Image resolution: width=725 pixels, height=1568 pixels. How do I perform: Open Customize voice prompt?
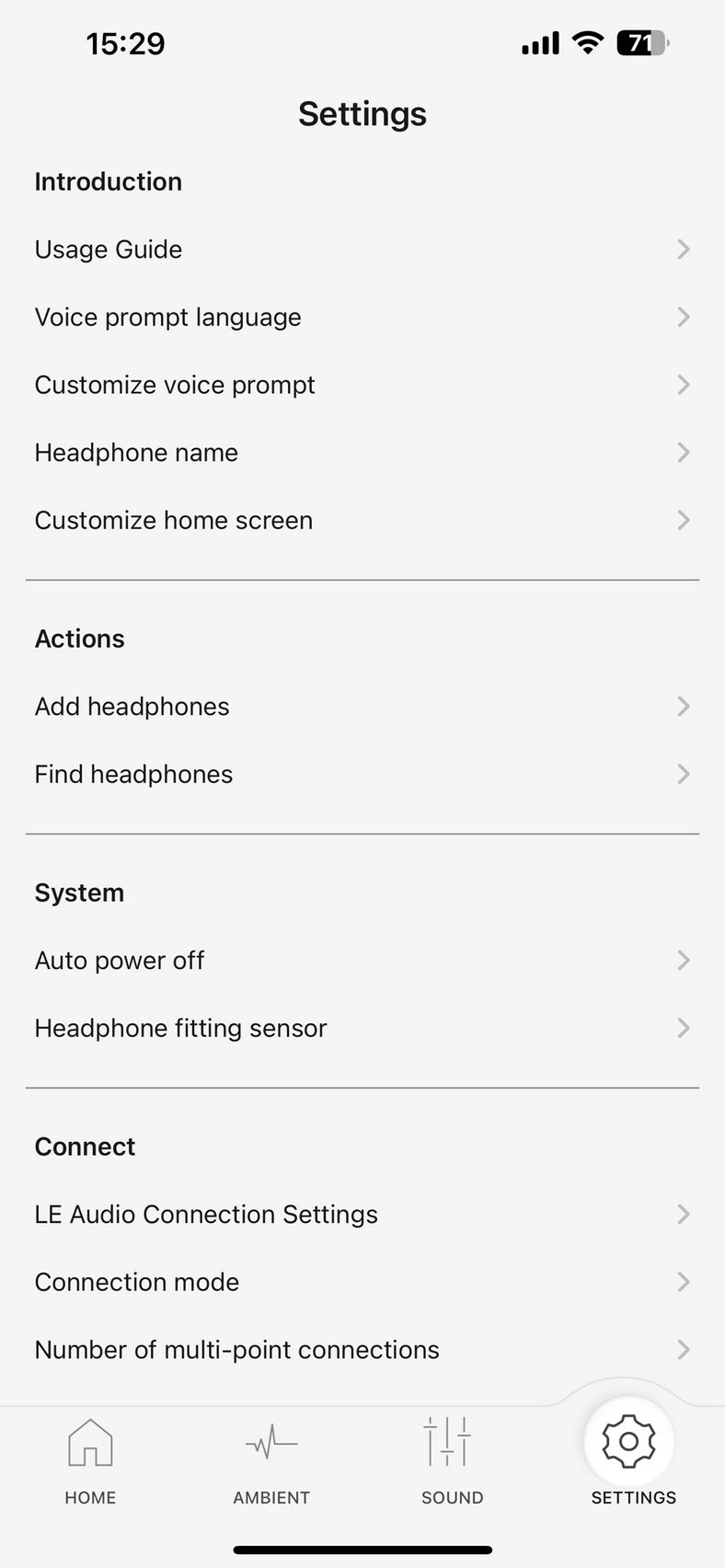pos(362,385)
